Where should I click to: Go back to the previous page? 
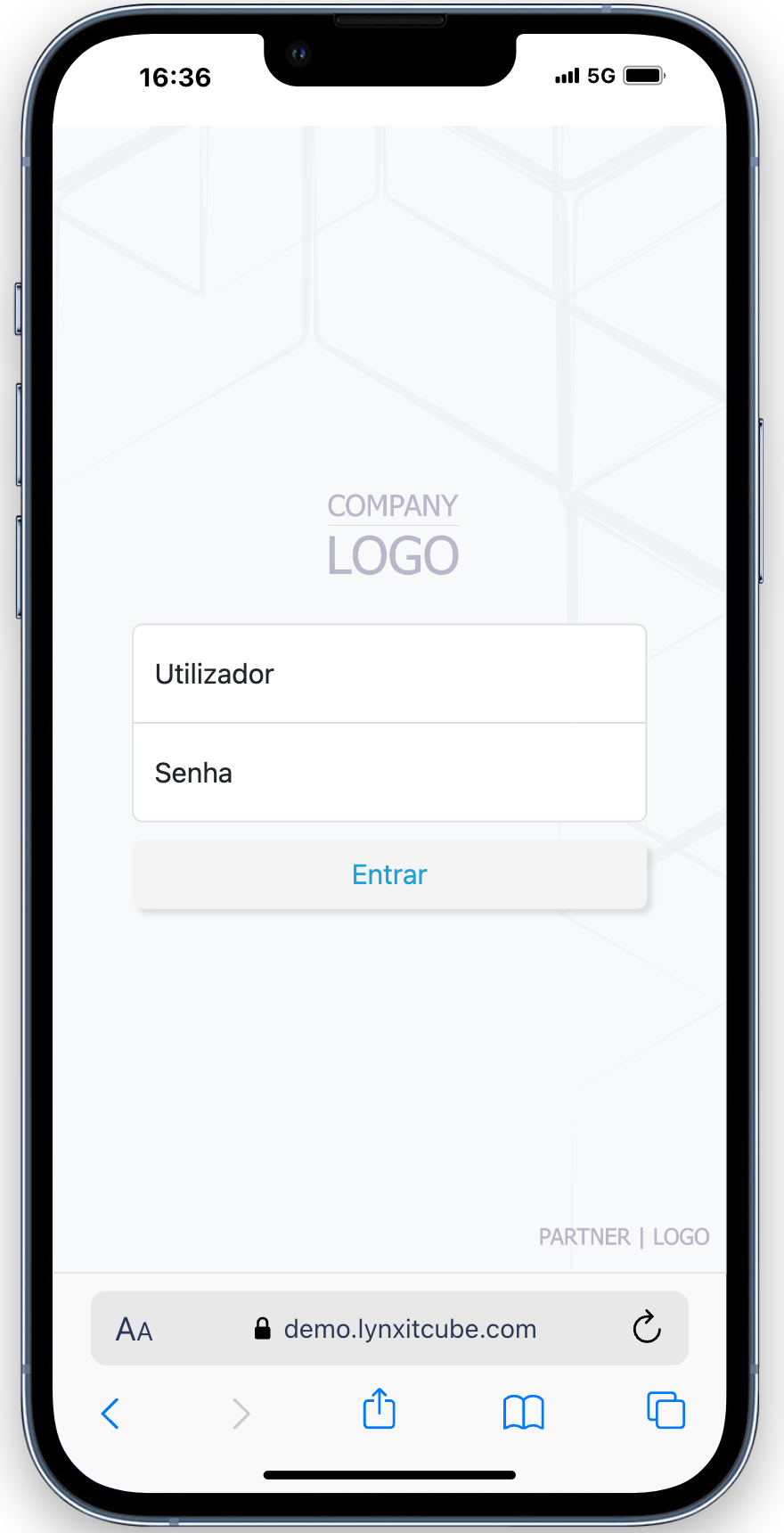click(x=110, y=1413)
